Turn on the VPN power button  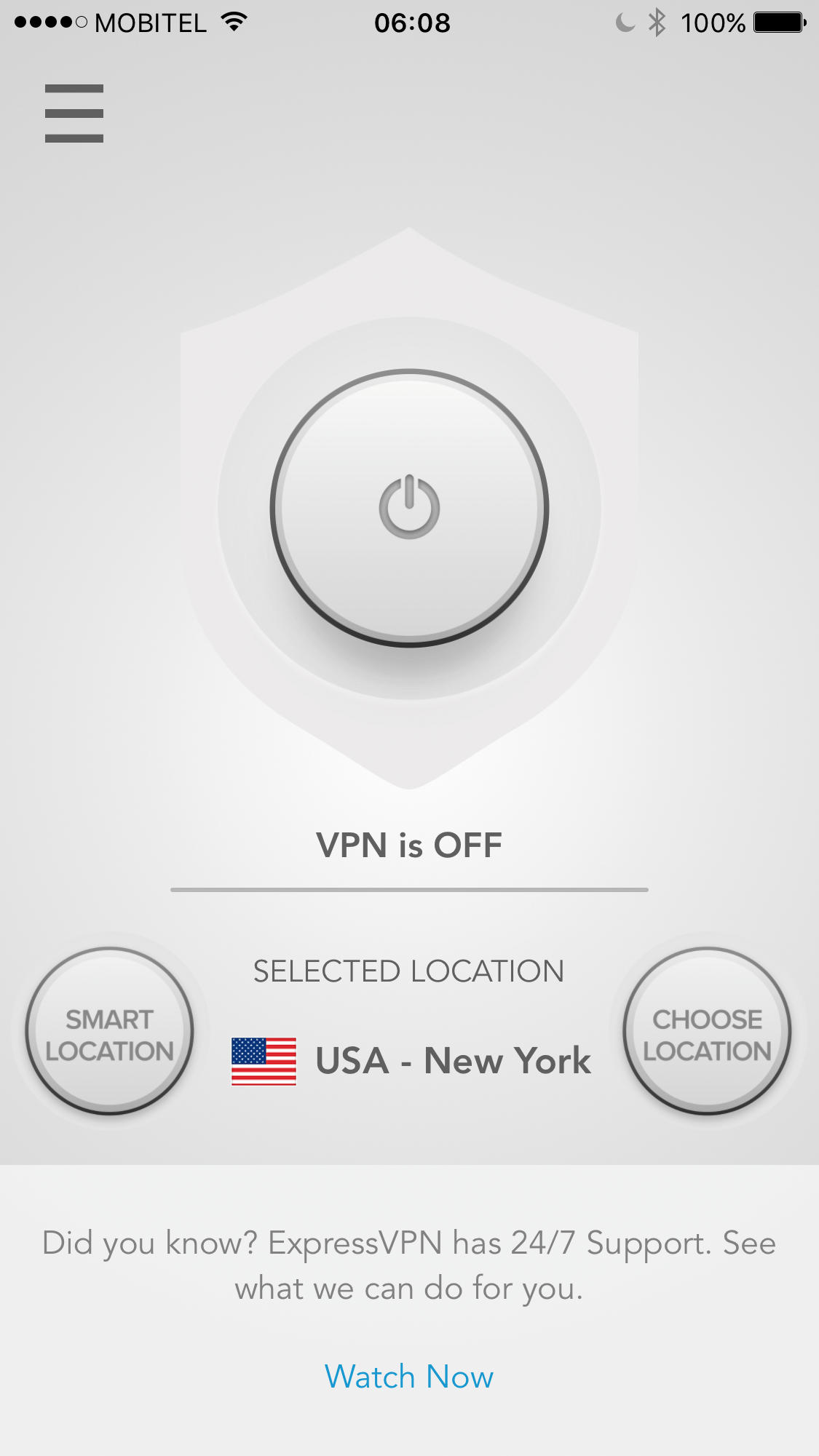click(x=409, y=508)
